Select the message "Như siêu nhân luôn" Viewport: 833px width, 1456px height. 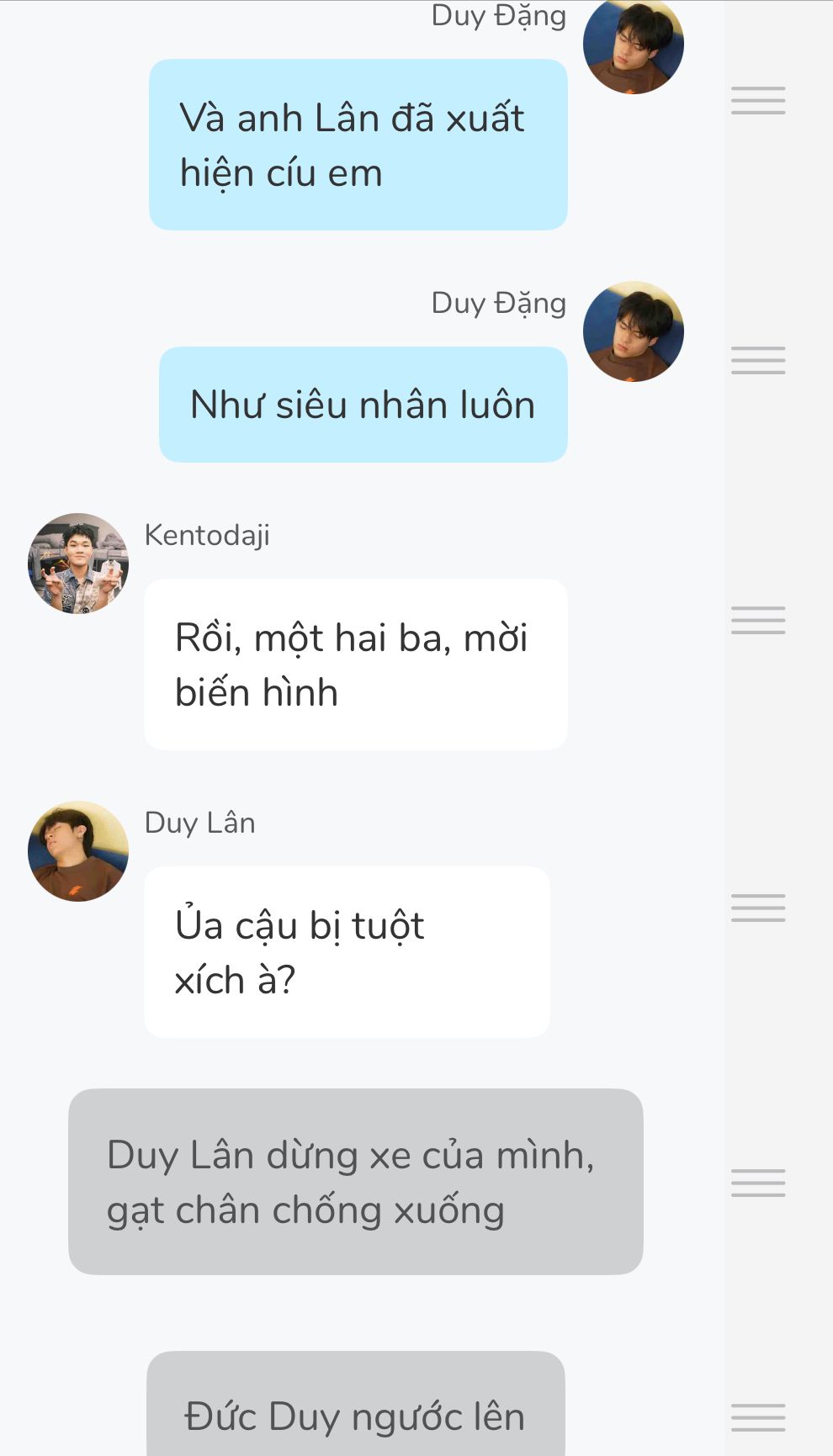(x=363, y=405)
